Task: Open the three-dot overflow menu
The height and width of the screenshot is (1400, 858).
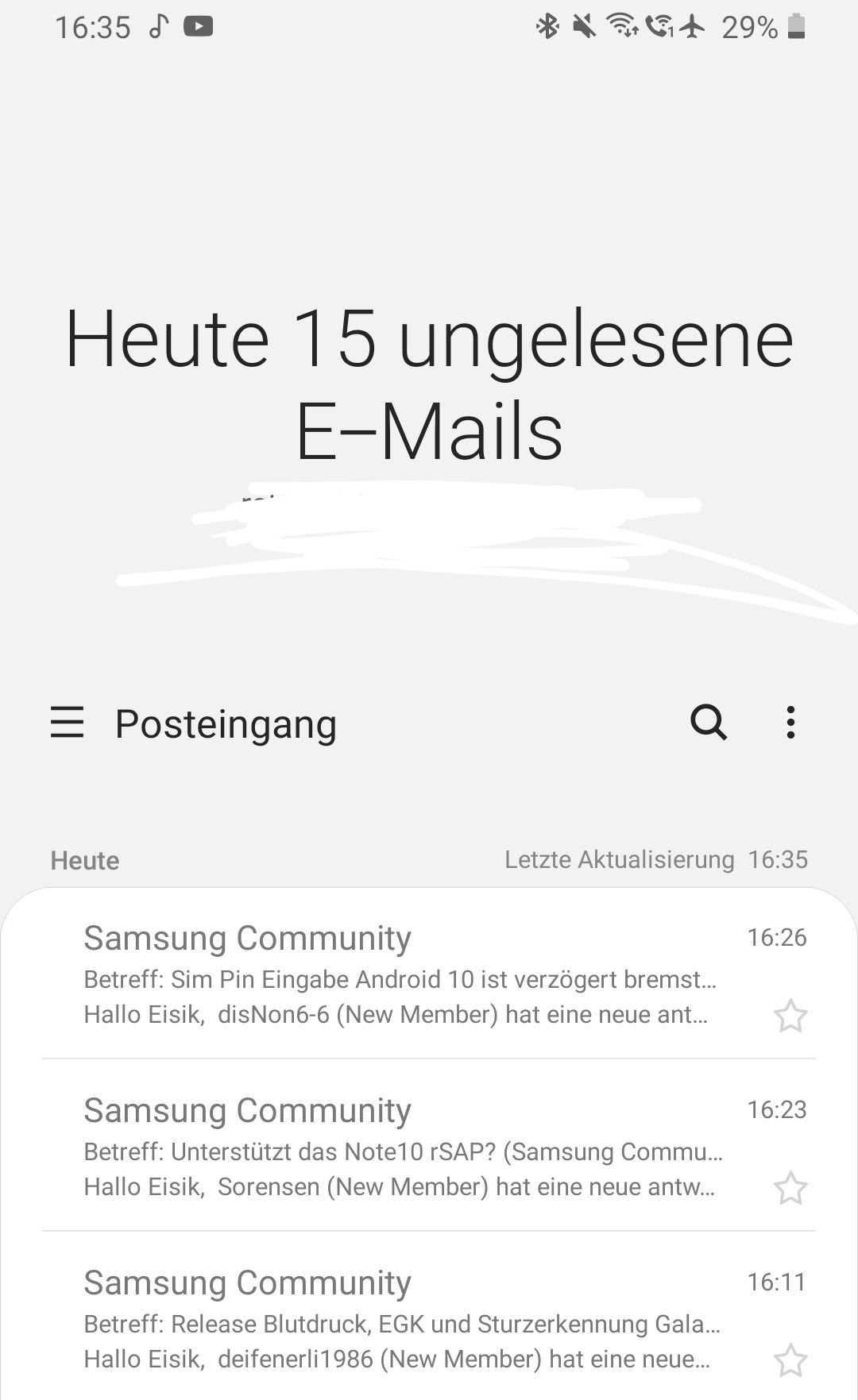Action: tap(790, 723)
